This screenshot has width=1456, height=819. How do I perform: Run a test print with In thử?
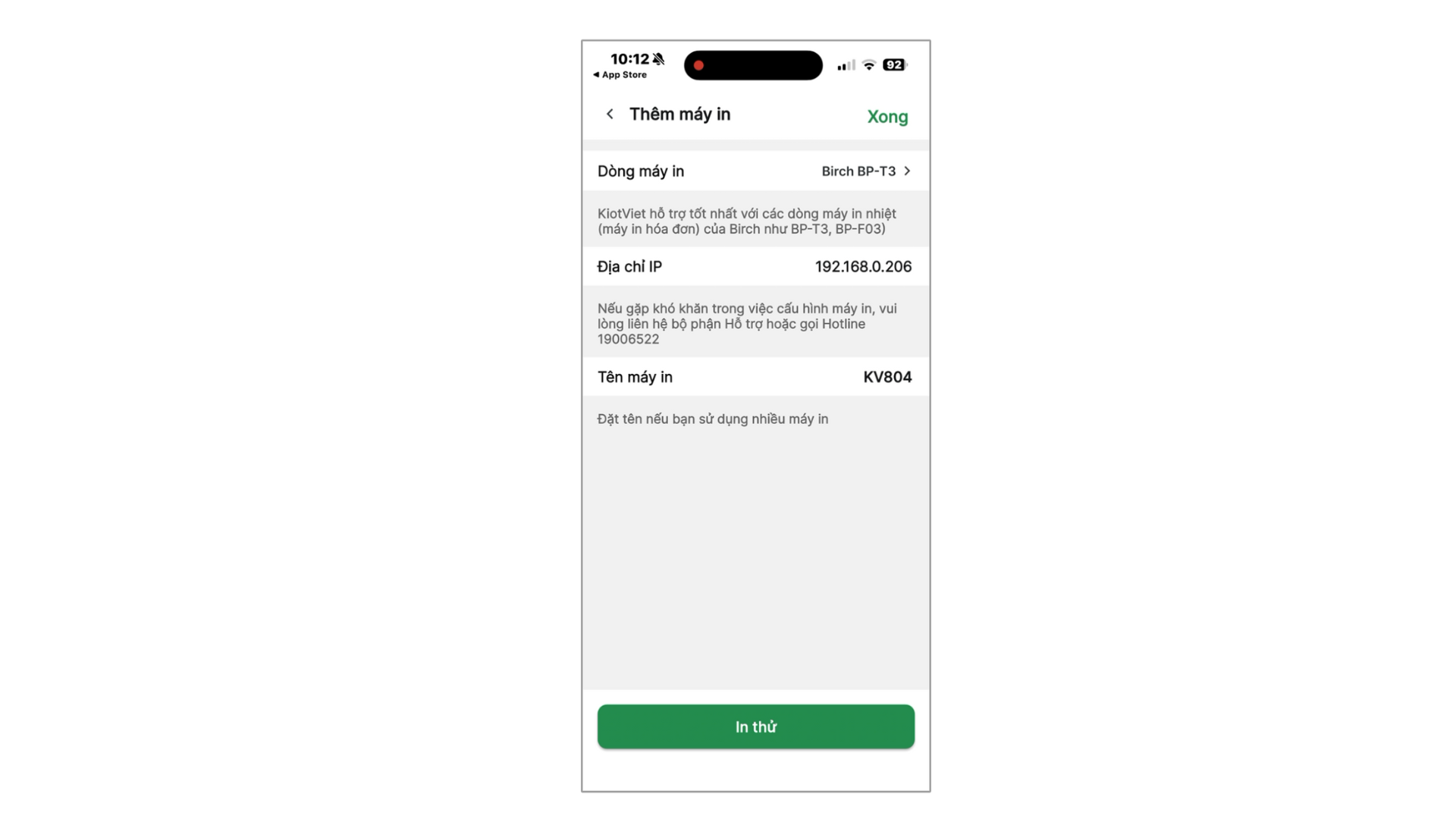(755, 726)
